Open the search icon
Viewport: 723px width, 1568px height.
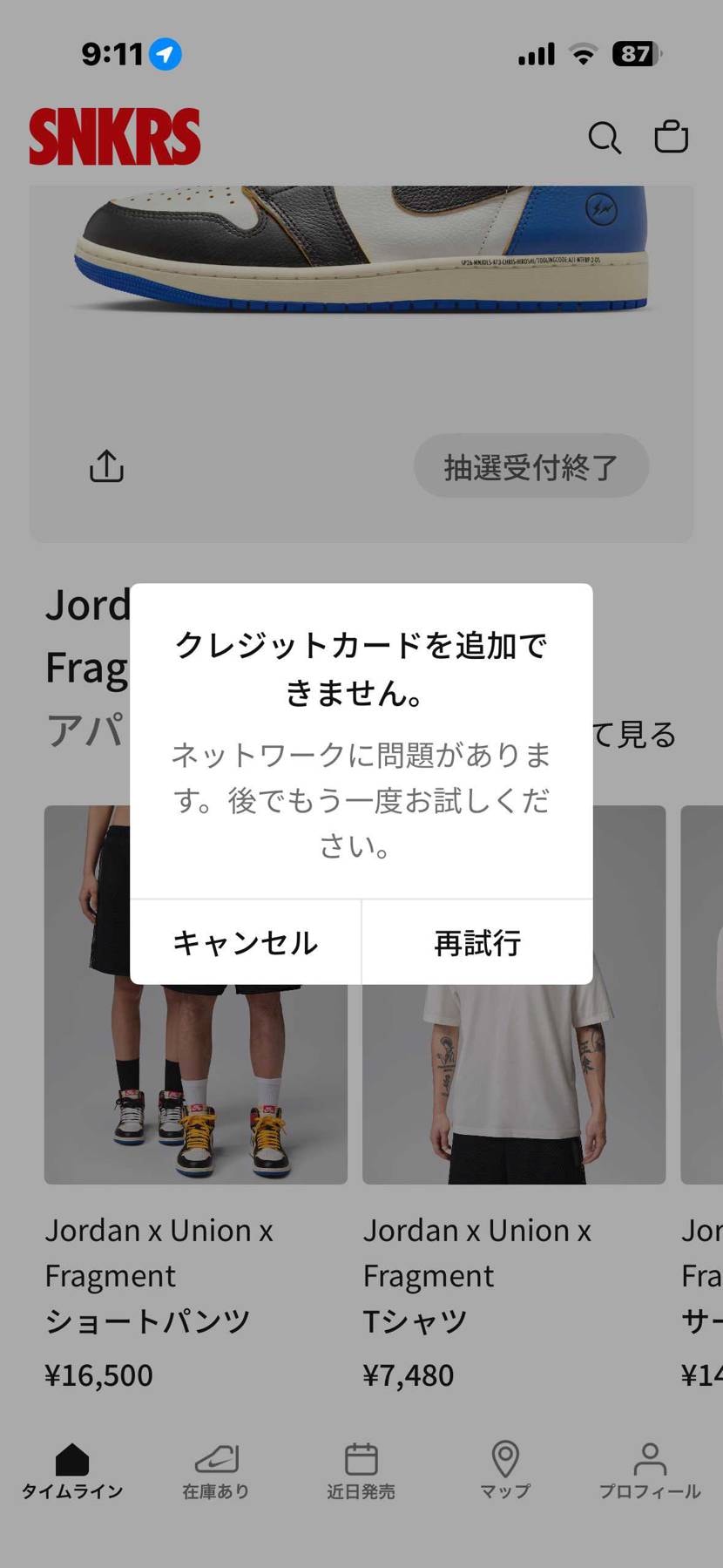[605, 137]
